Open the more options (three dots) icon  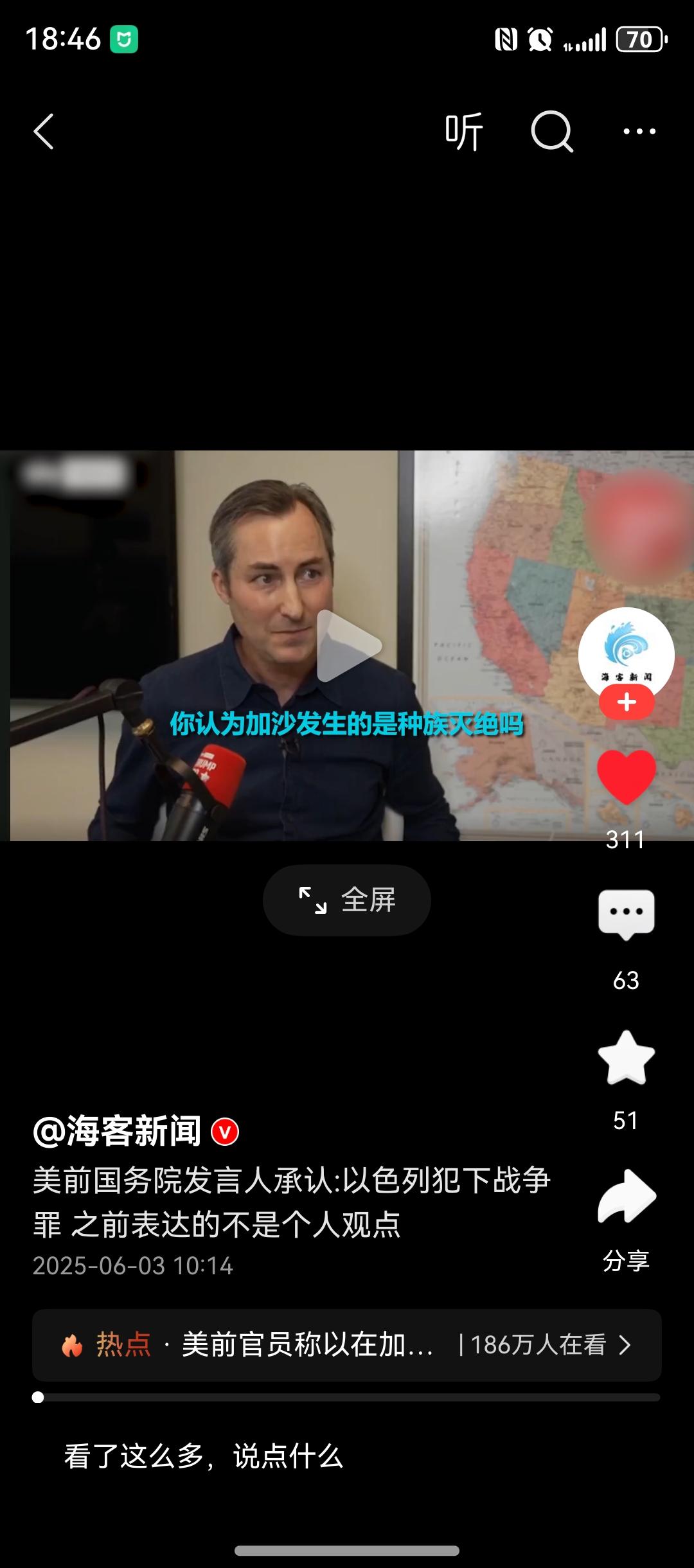[641, 130]
